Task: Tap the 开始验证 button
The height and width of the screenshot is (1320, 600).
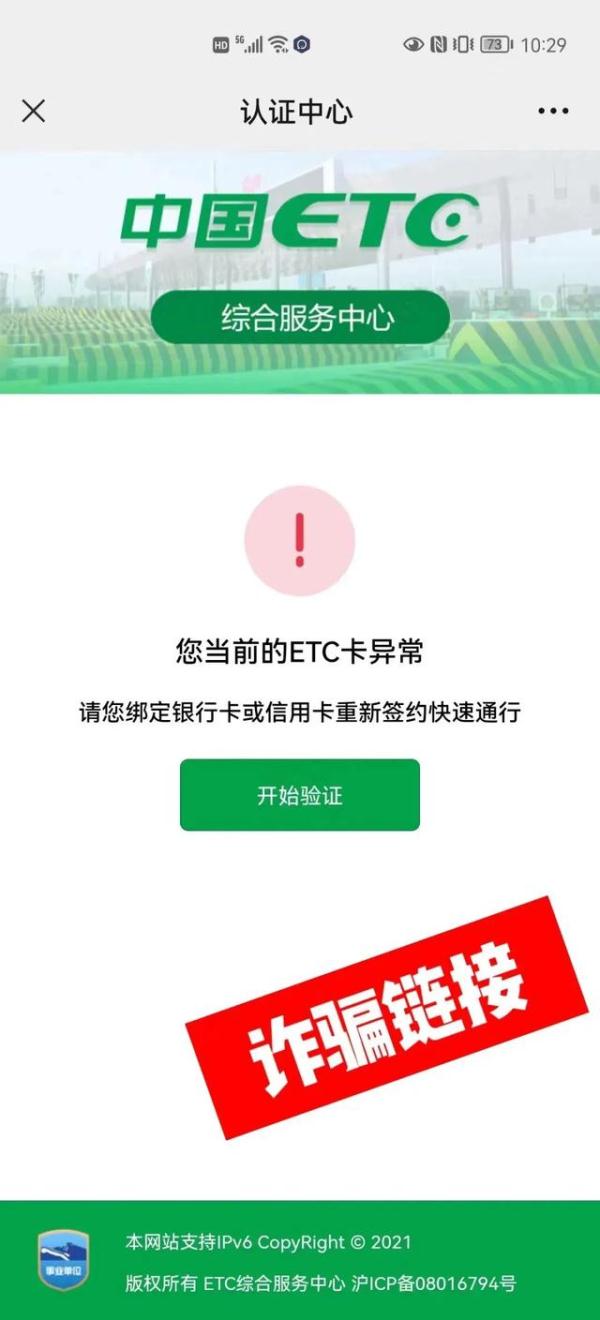Action: point(300,795)
